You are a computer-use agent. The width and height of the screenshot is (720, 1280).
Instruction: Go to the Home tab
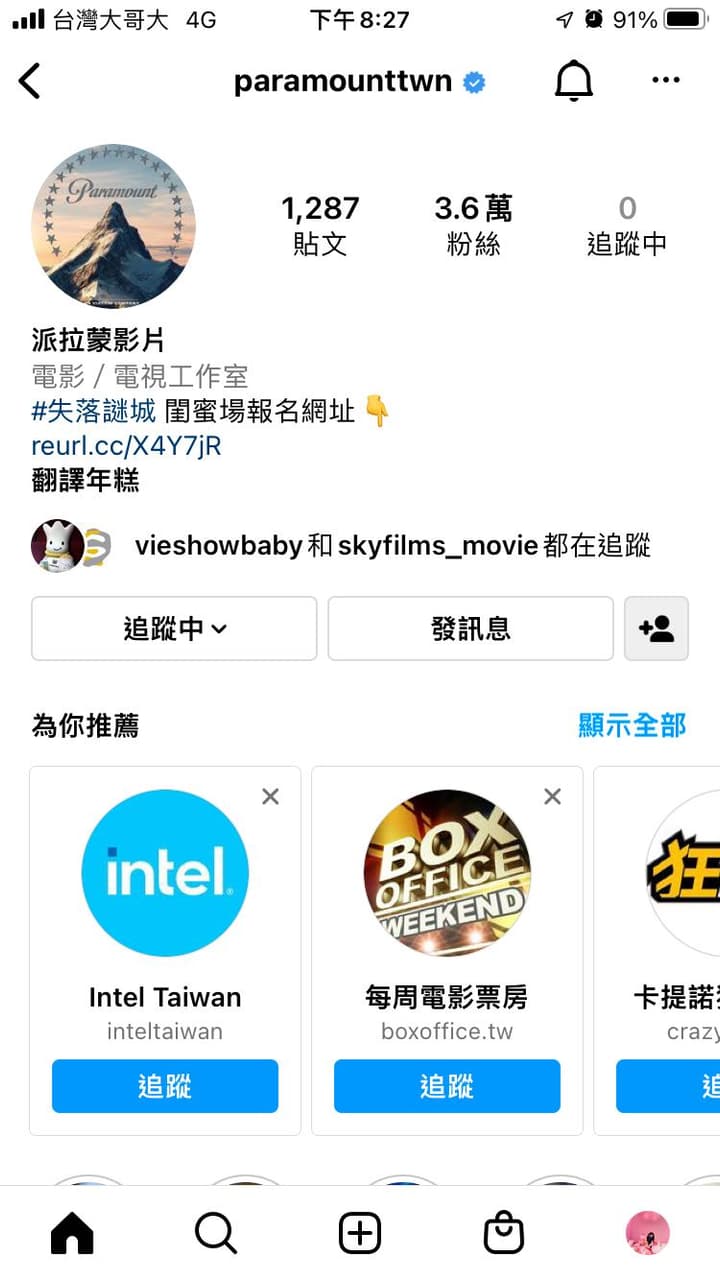click(x=72, y=1234)
